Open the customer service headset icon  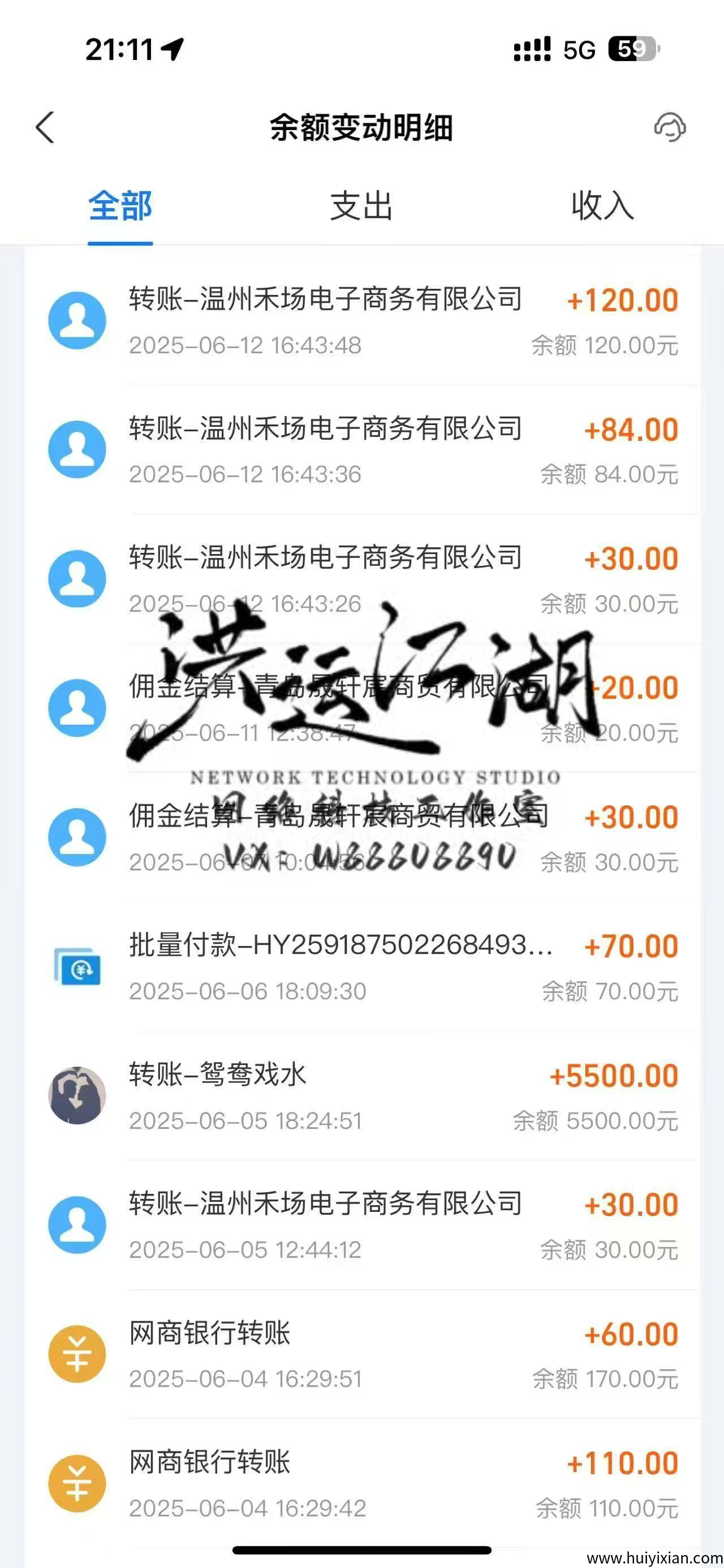click(669, 127)
